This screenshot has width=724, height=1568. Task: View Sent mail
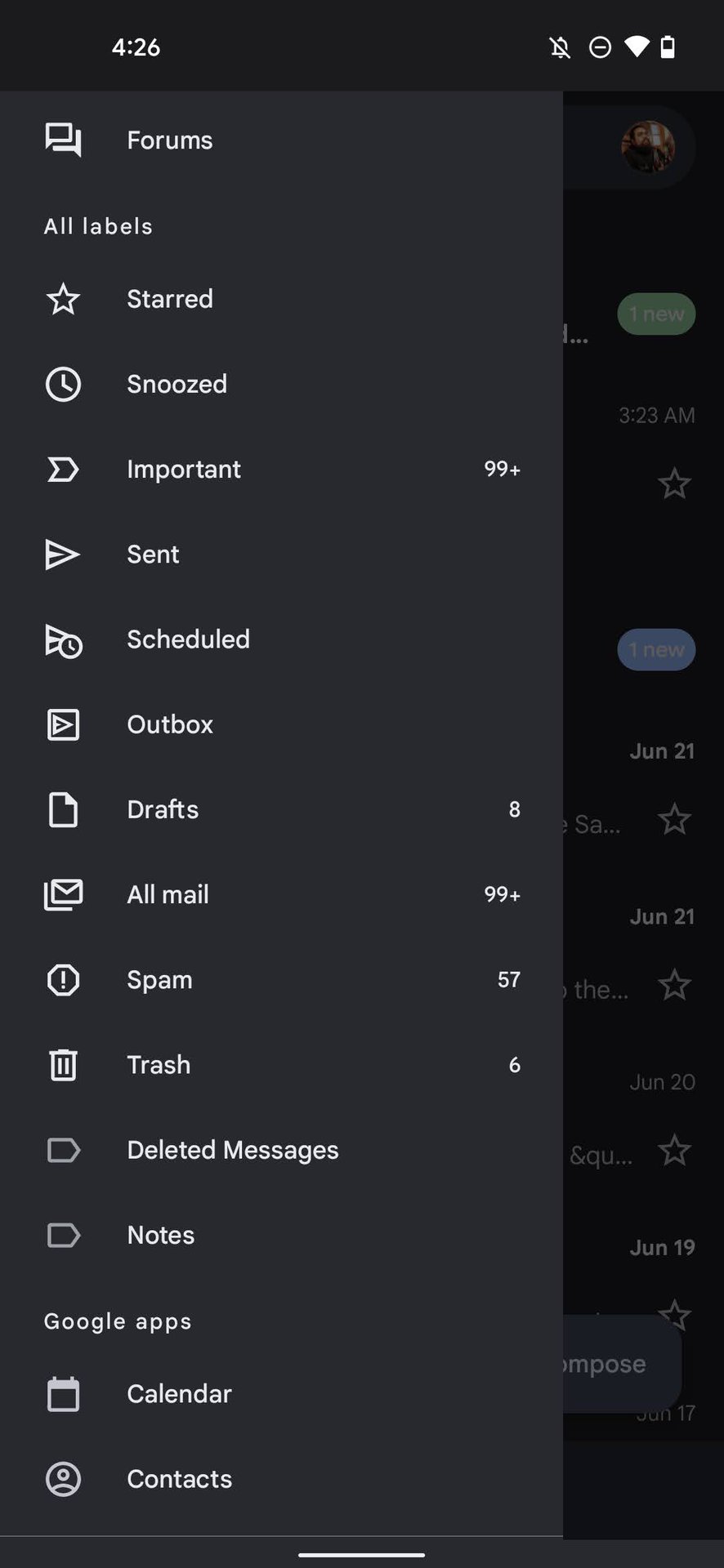(x=153, y=555)
